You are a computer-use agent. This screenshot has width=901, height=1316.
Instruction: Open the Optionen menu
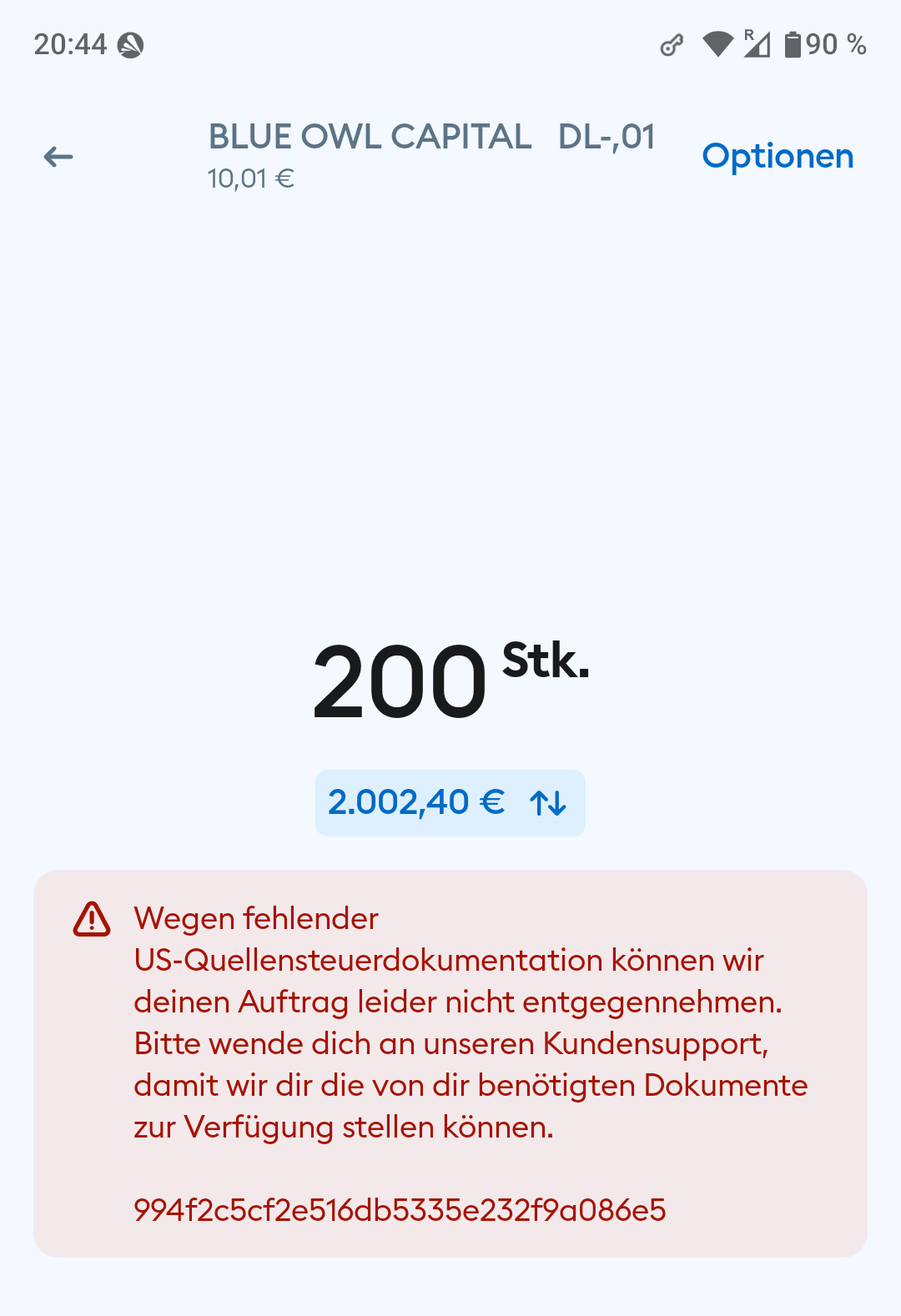coord(777,157)
